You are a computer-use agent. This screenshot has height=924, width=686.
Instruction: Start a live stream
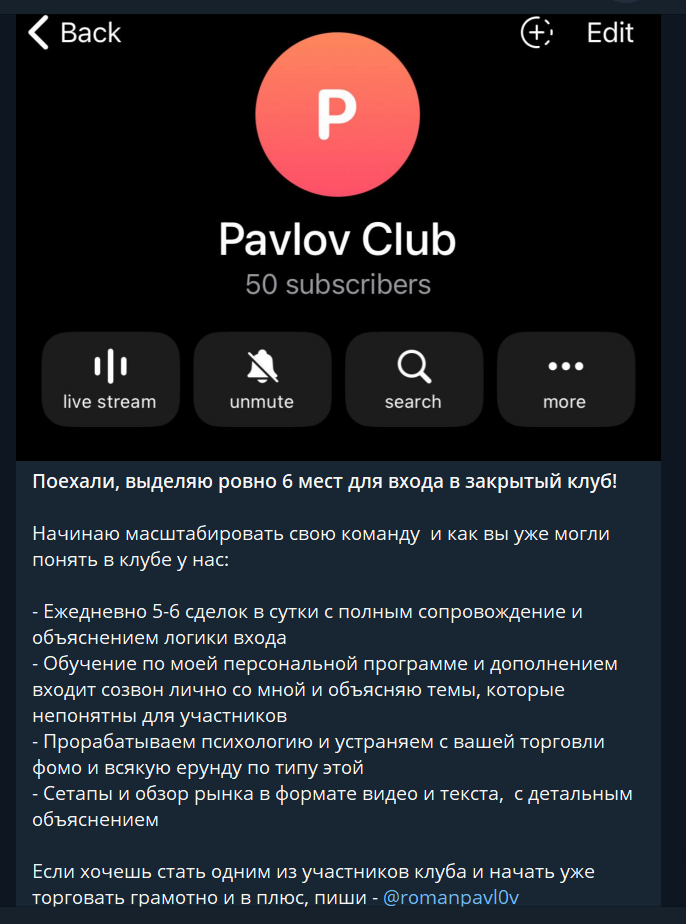click(110, 380)
